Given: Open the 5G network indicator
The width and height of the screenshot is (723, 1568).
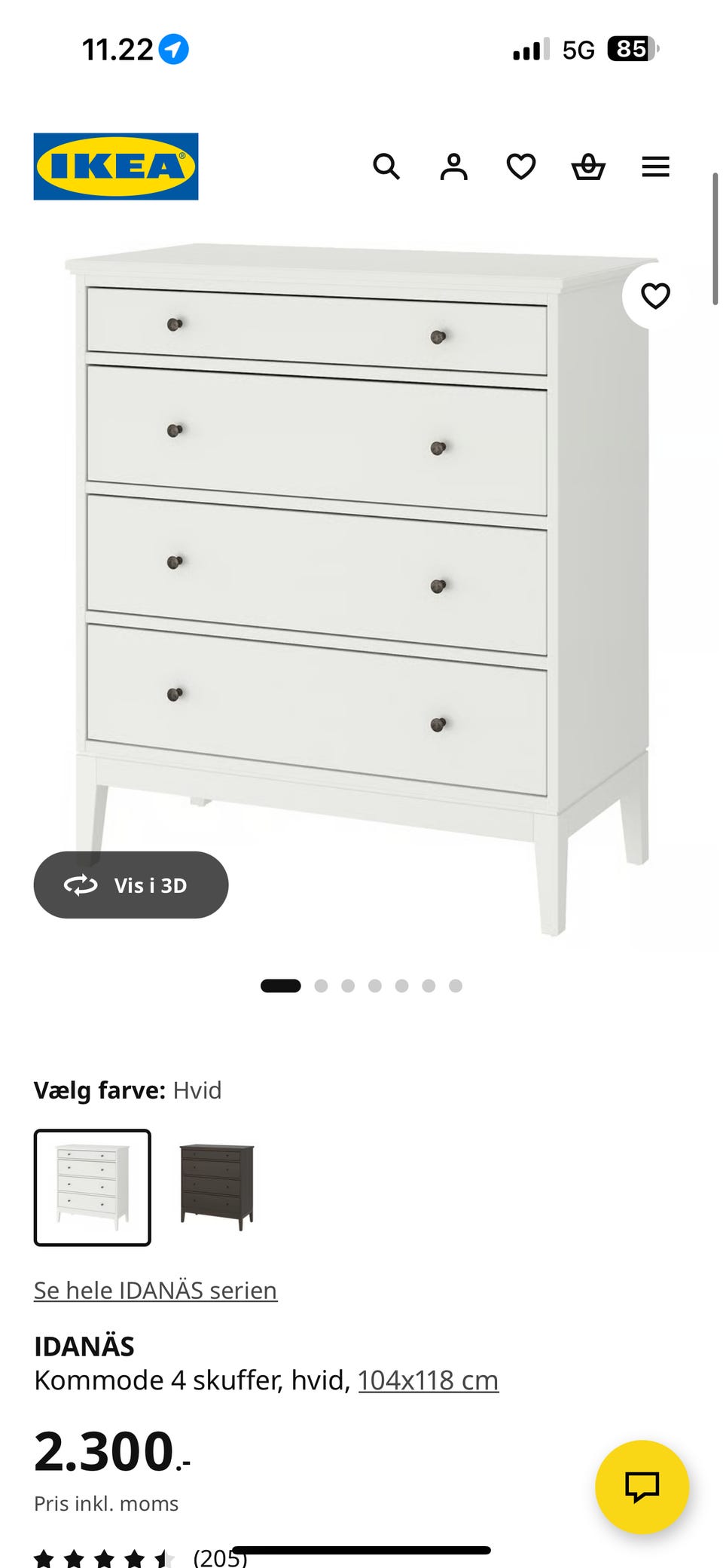Looking at the screenshot, I should (575, 50).
